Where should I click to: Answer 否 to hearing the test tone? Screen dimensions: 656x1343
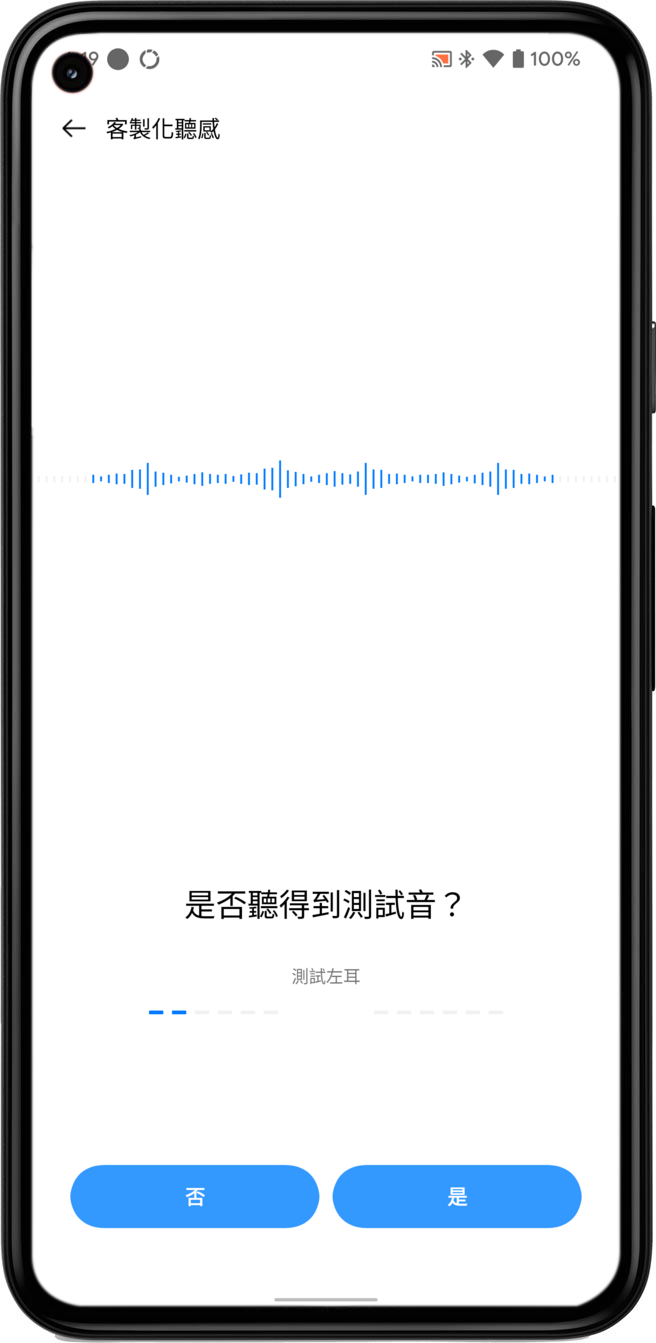195,1196
